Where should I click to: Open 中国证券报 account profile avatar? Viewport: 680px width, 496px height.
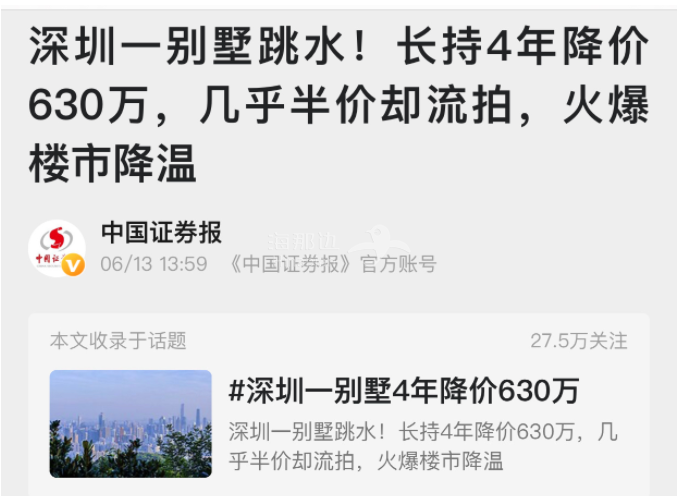point(56,248)
